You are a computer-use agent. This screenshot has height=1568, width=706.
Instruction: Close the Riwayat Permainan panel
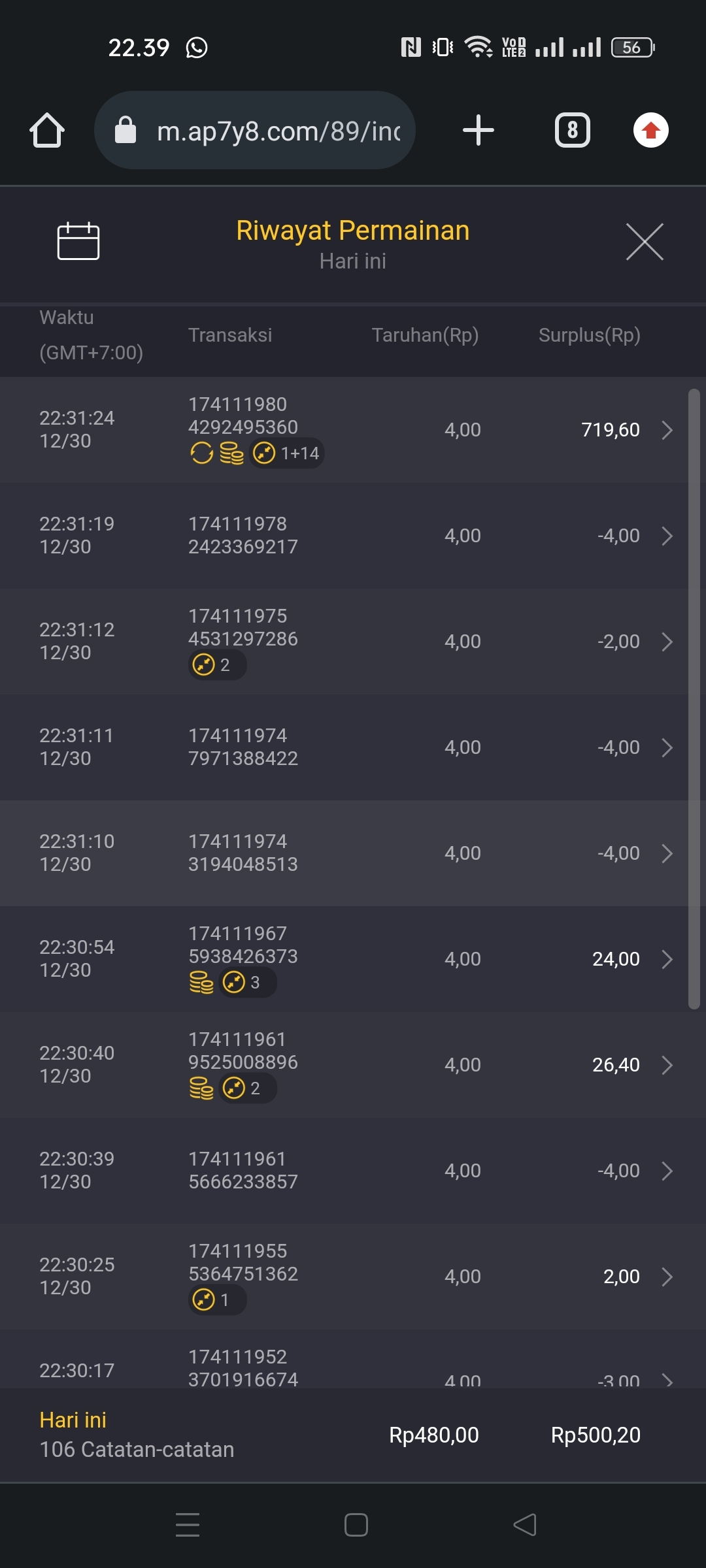[645, 242]
